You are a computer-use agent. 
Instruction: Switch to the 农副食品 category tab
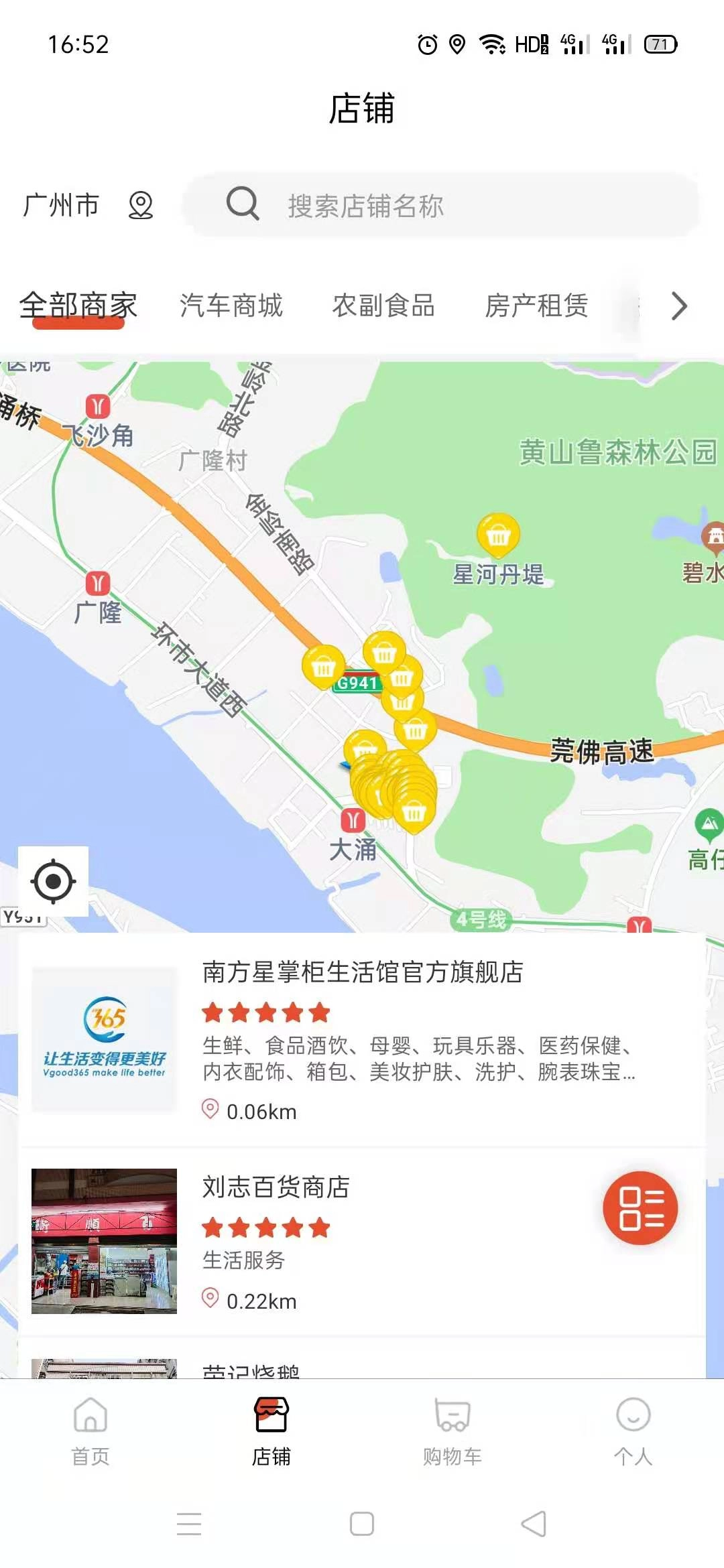(x=384, y=306)
